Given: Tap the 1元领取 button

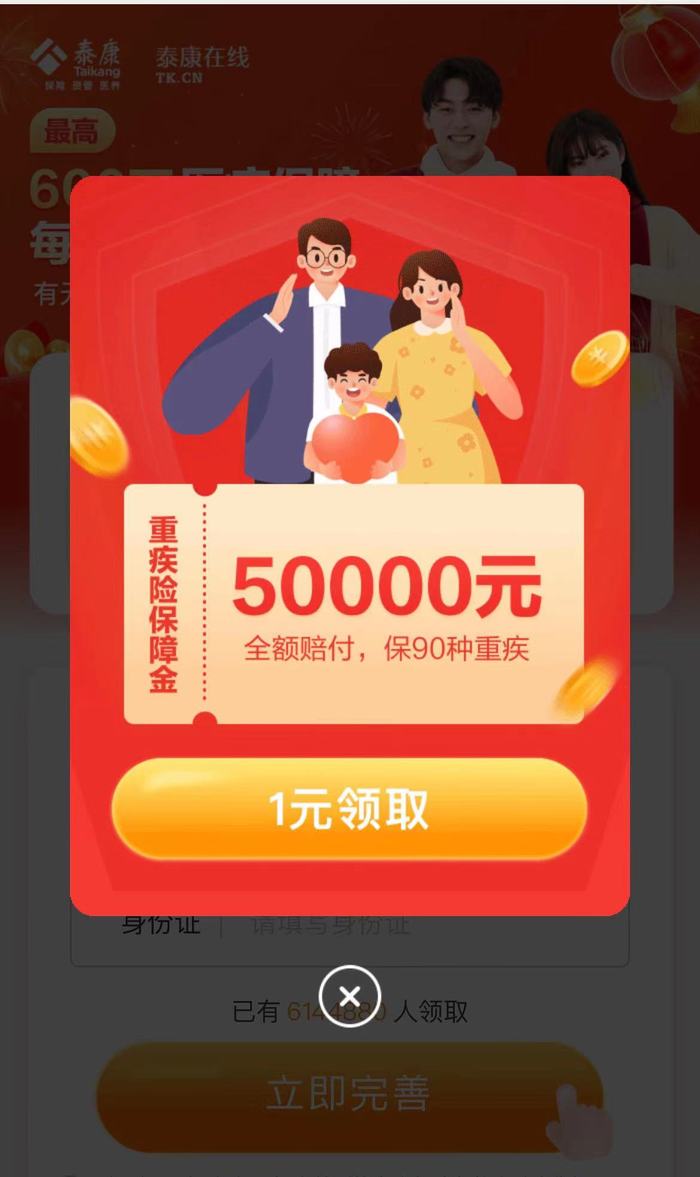Looking at the screenshot, I should tap(349, 809).
